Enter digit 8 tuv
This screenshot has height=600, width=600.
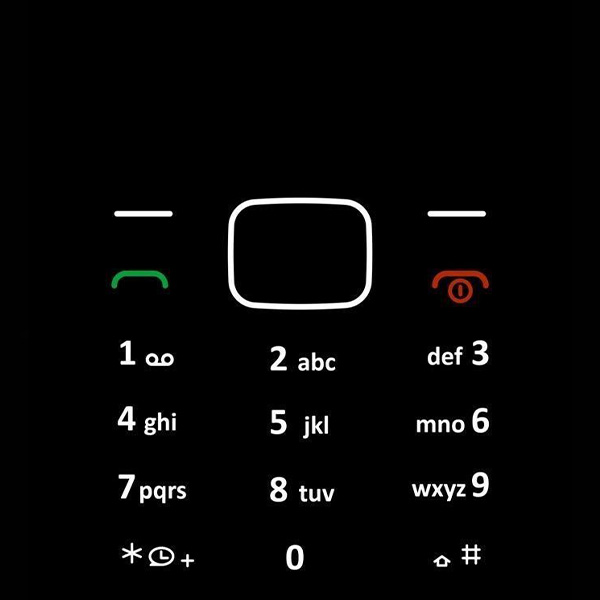point(301,492)
